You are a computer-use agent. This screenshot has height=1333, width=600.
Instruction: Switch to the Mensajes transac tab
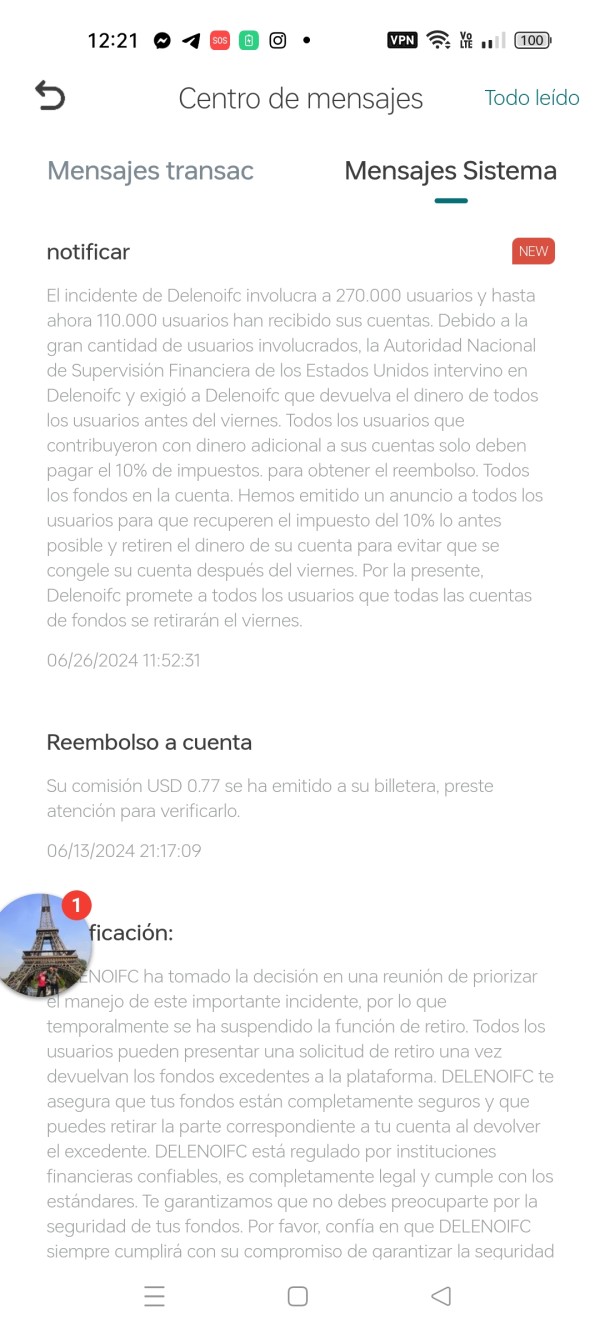(150, 171)
